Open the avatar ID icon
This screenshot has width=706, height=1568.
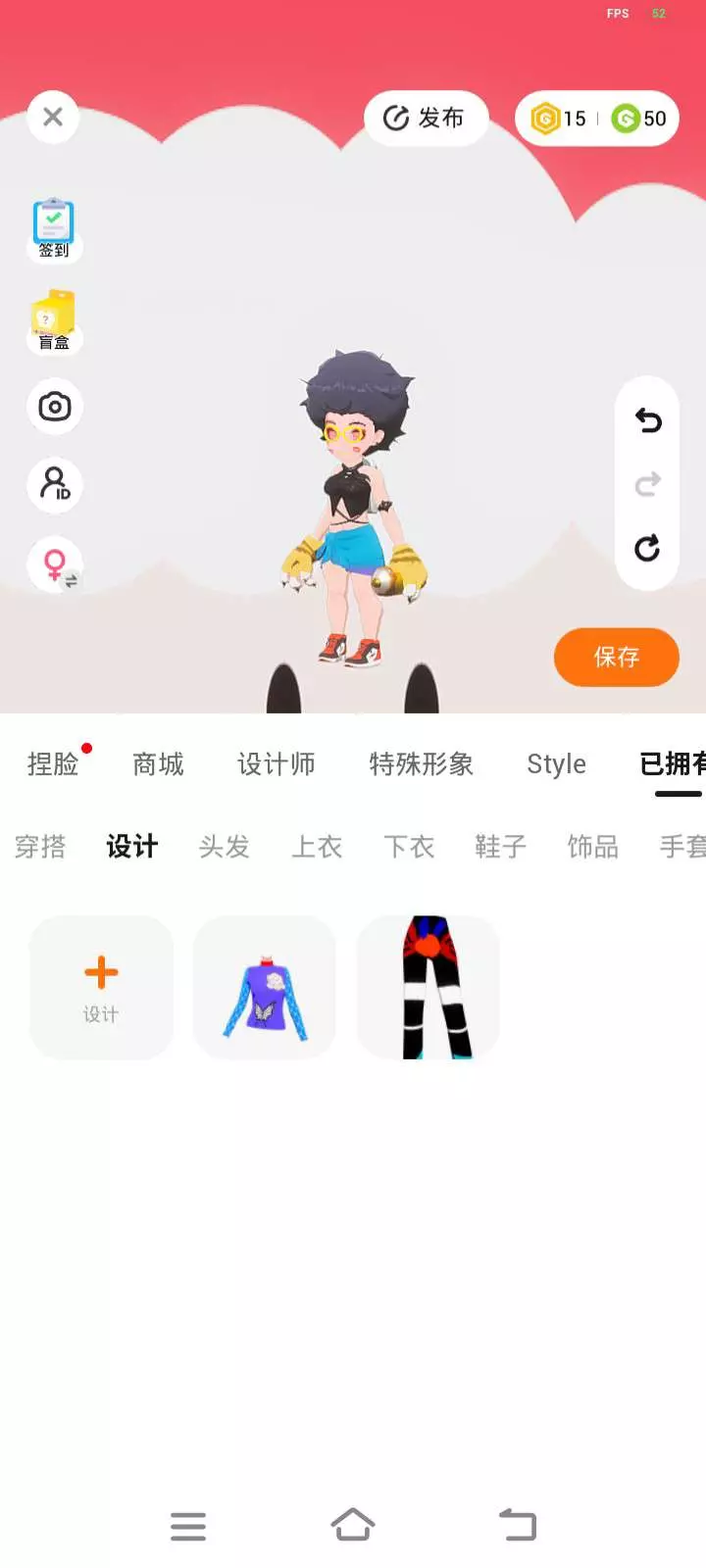click(x=55, y=485)
